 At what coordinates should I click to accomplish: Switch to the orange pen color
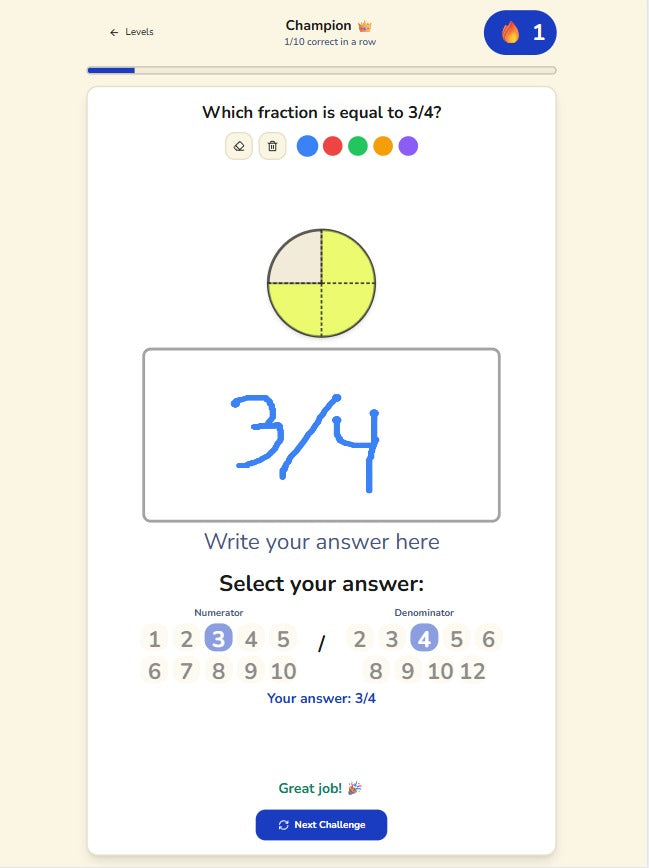383,146
